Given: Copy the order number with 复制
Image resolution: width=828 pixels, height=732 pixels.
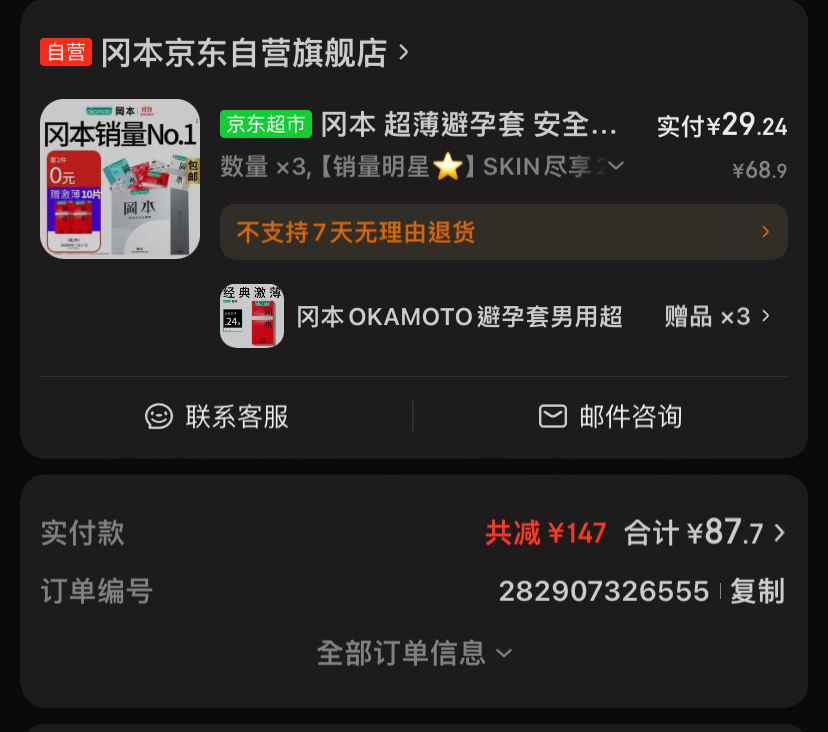Looking at the screenshot, I should pos(757,591).
